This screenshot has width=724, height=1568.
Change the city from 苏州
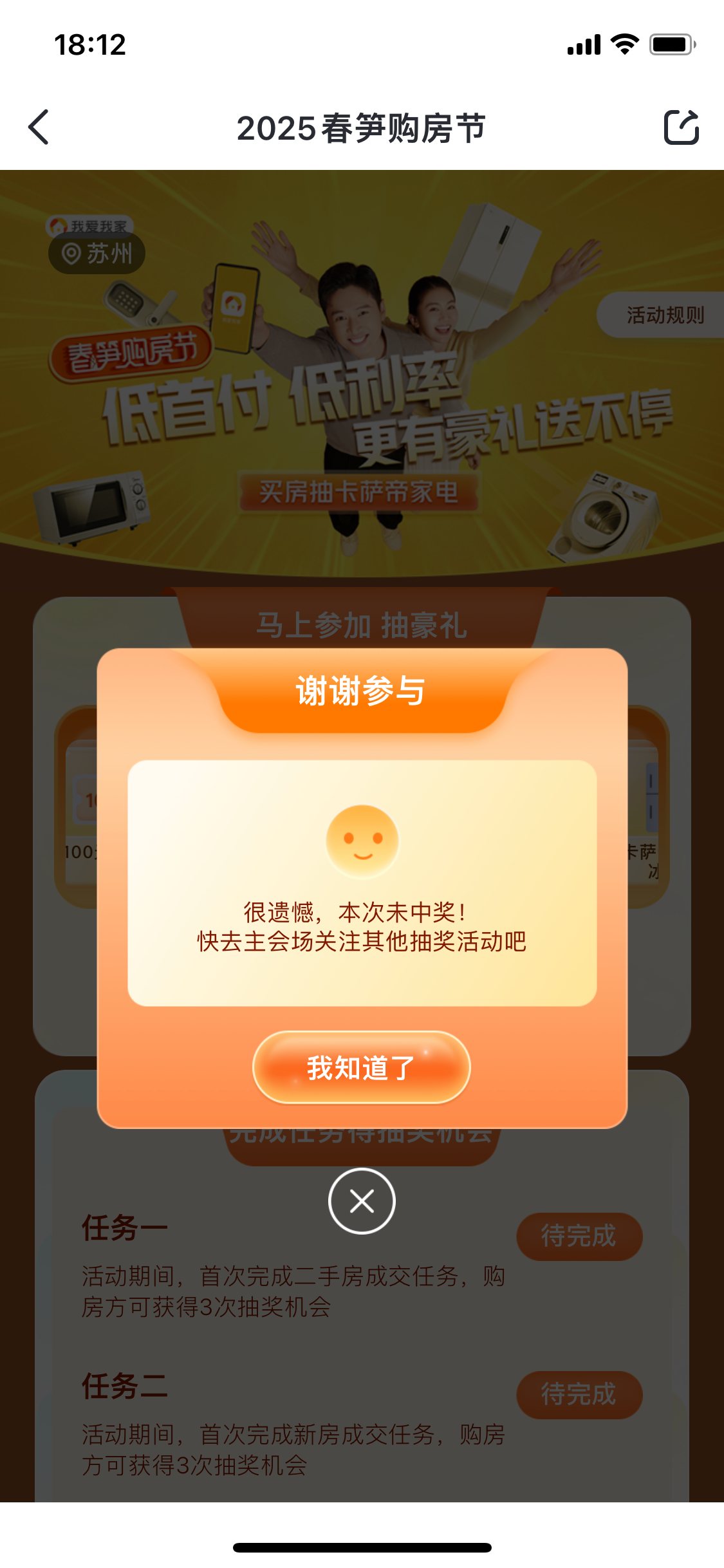[x=97, y=254]
